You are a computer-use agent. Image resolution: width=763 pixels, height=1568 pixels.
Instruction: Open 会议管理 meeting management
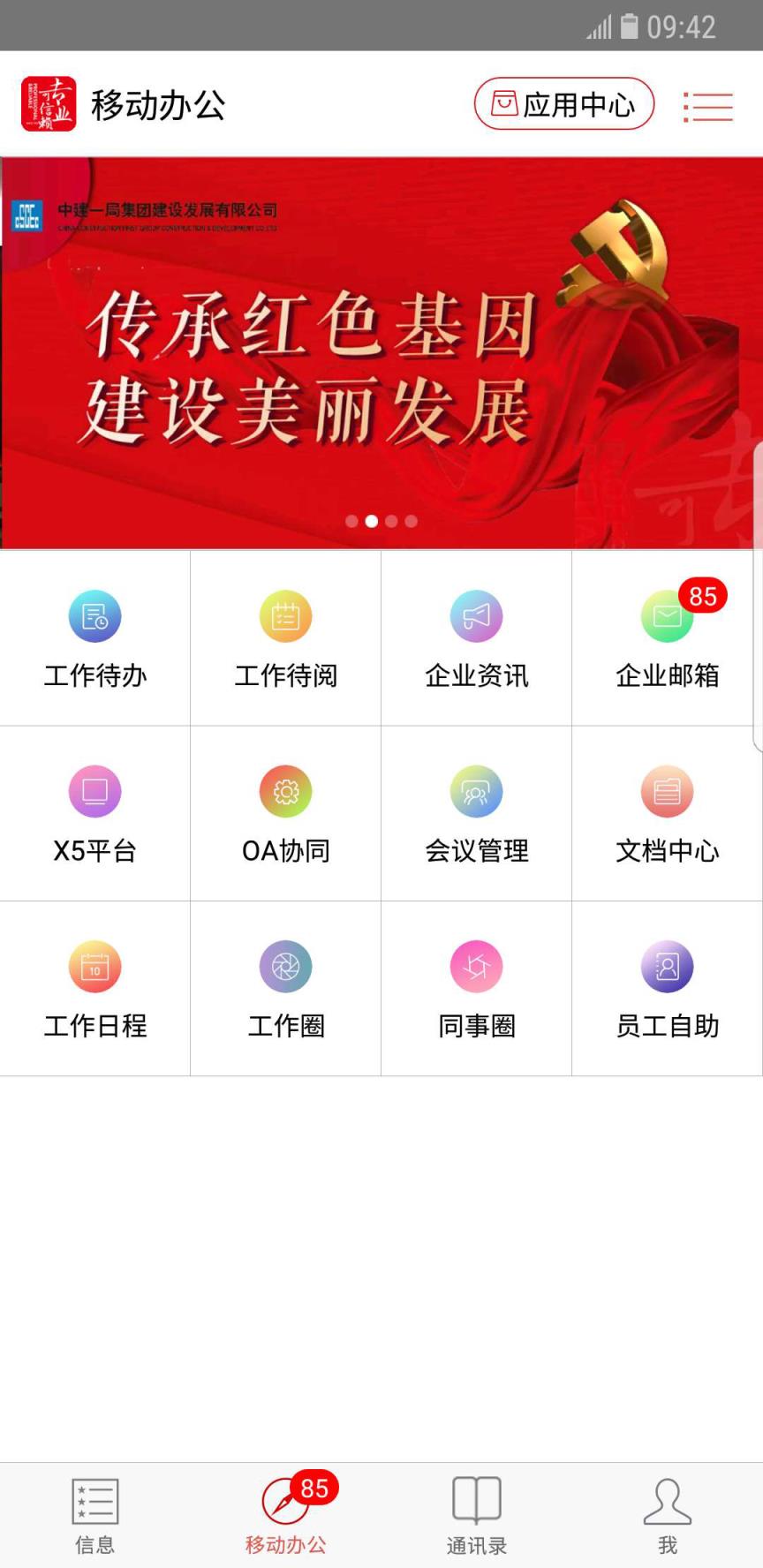pyautogui.click(x=476, y=814)
